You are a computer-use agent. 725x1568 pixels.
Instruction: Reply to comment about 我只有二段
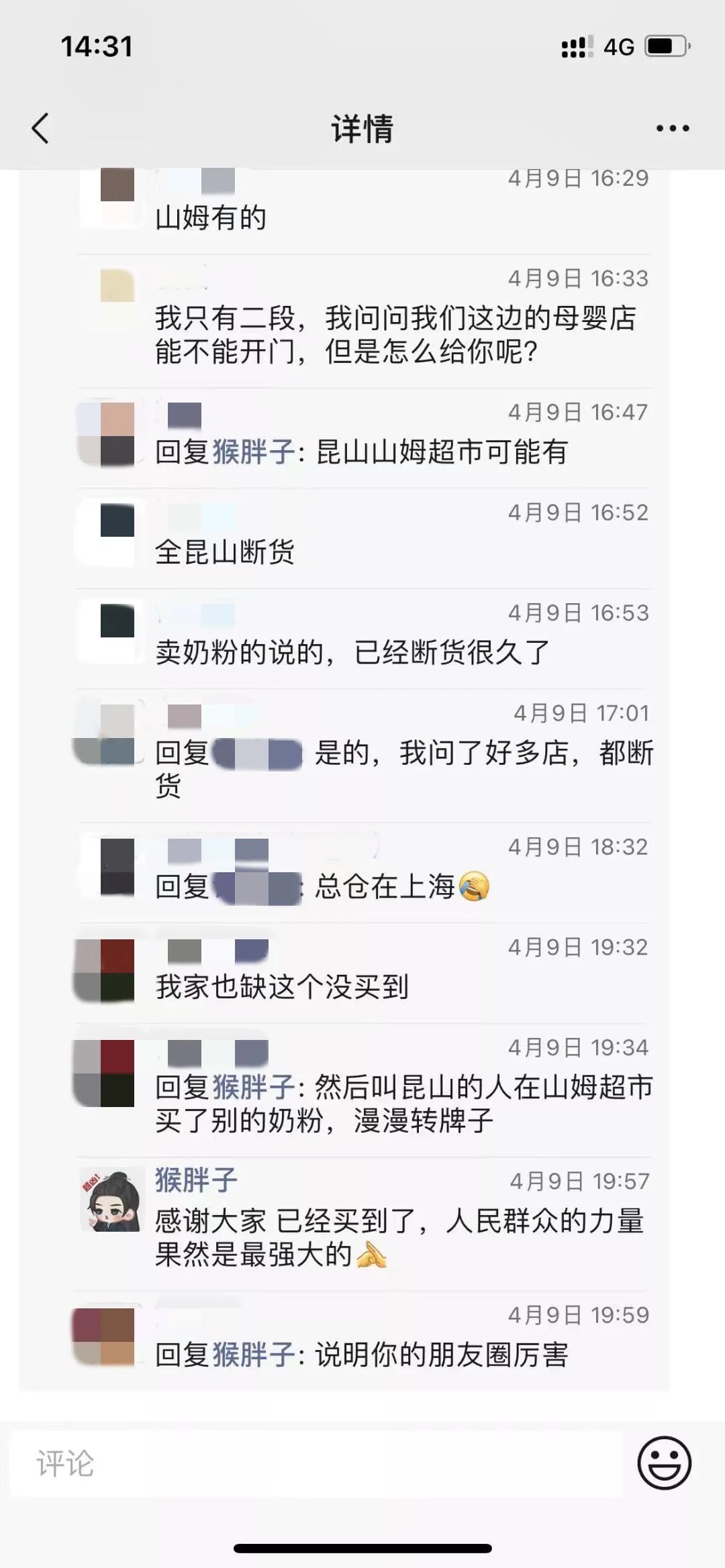[x=395, y=334]
